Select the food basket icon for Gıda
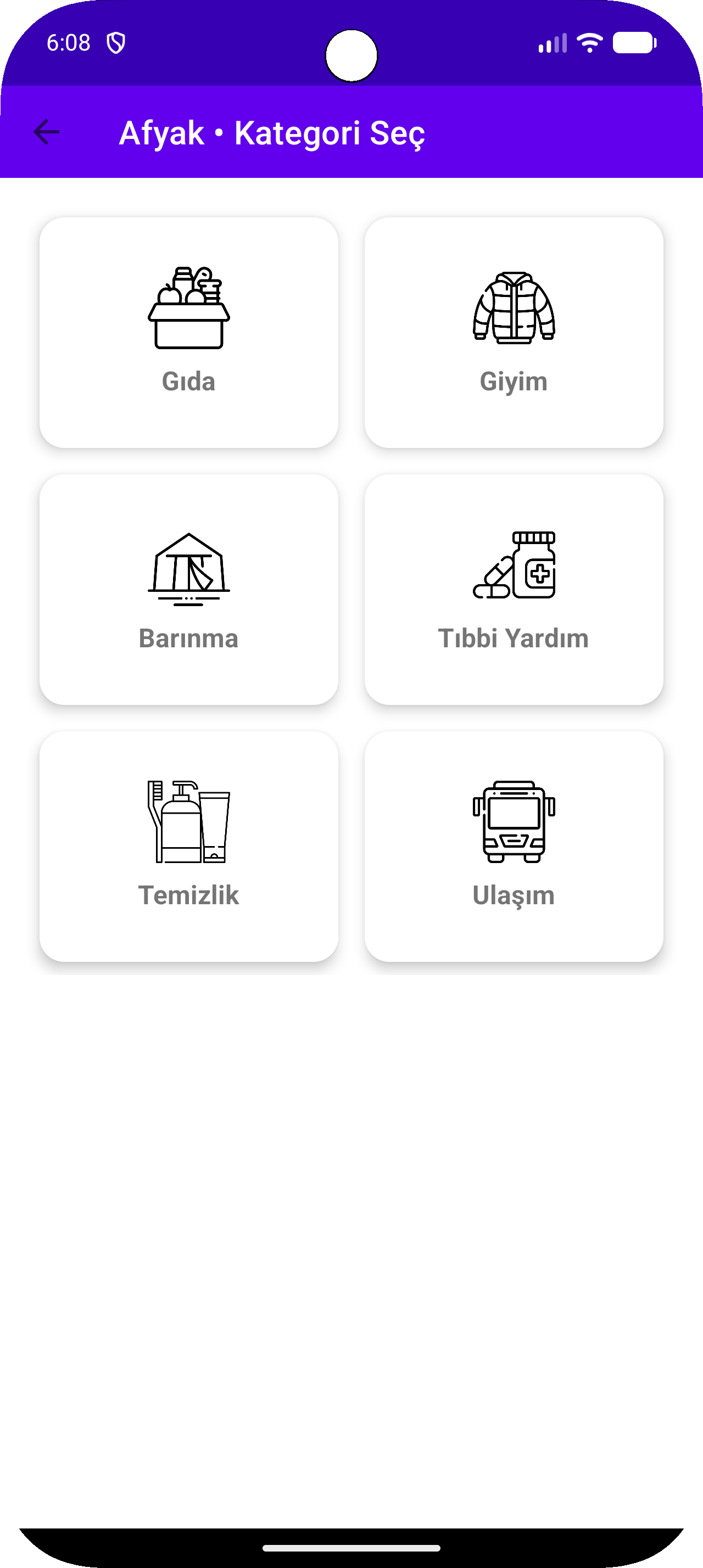 [189, 307]
